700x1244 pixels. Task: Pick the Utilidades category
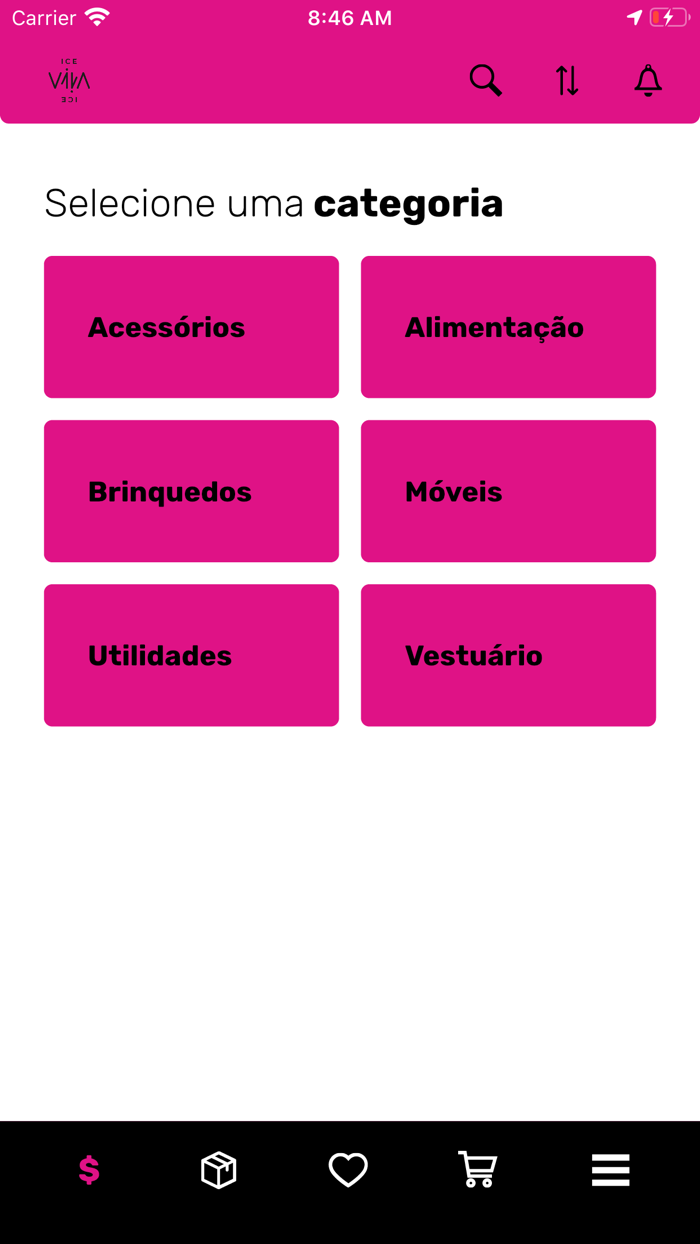pos(191,655)
